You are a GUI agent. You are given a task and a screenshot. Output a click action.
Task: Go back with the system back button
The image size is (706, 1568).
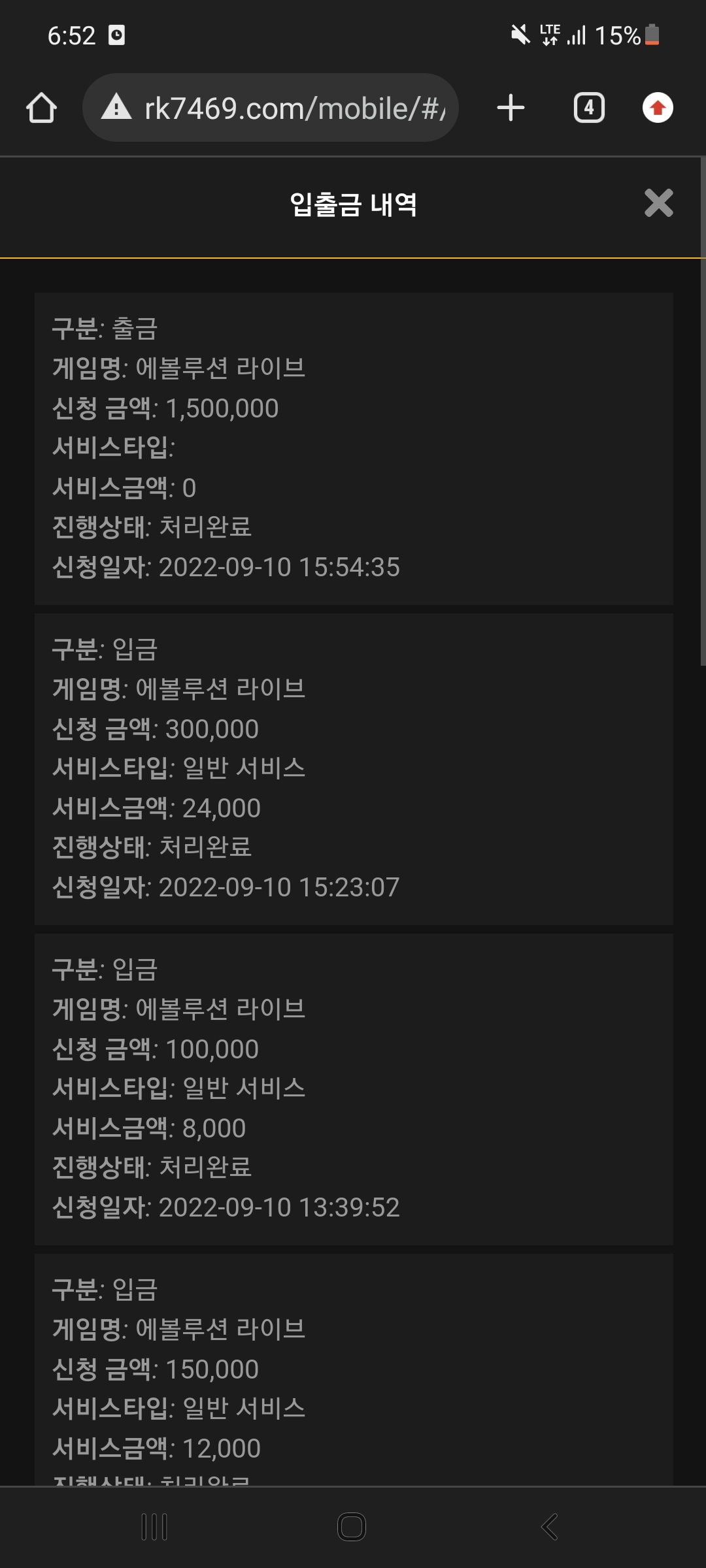550,1527
